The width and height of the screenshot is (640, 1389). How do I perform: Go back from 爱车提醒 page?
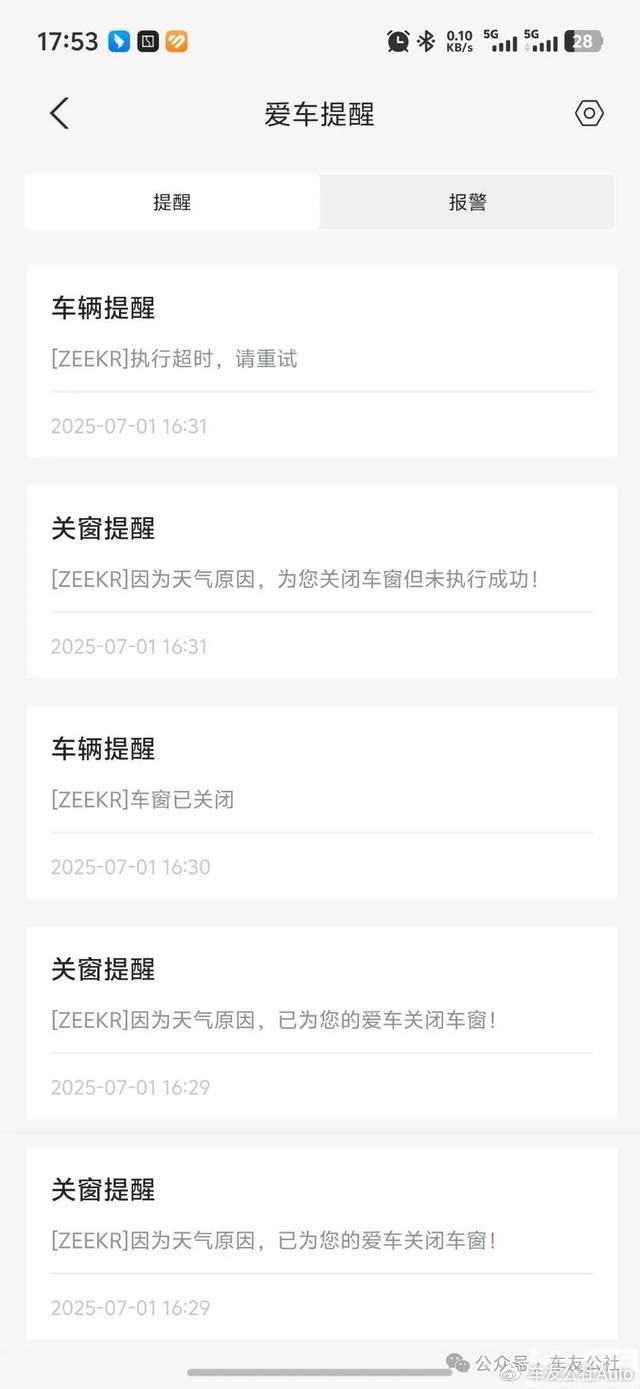point(59,114)
